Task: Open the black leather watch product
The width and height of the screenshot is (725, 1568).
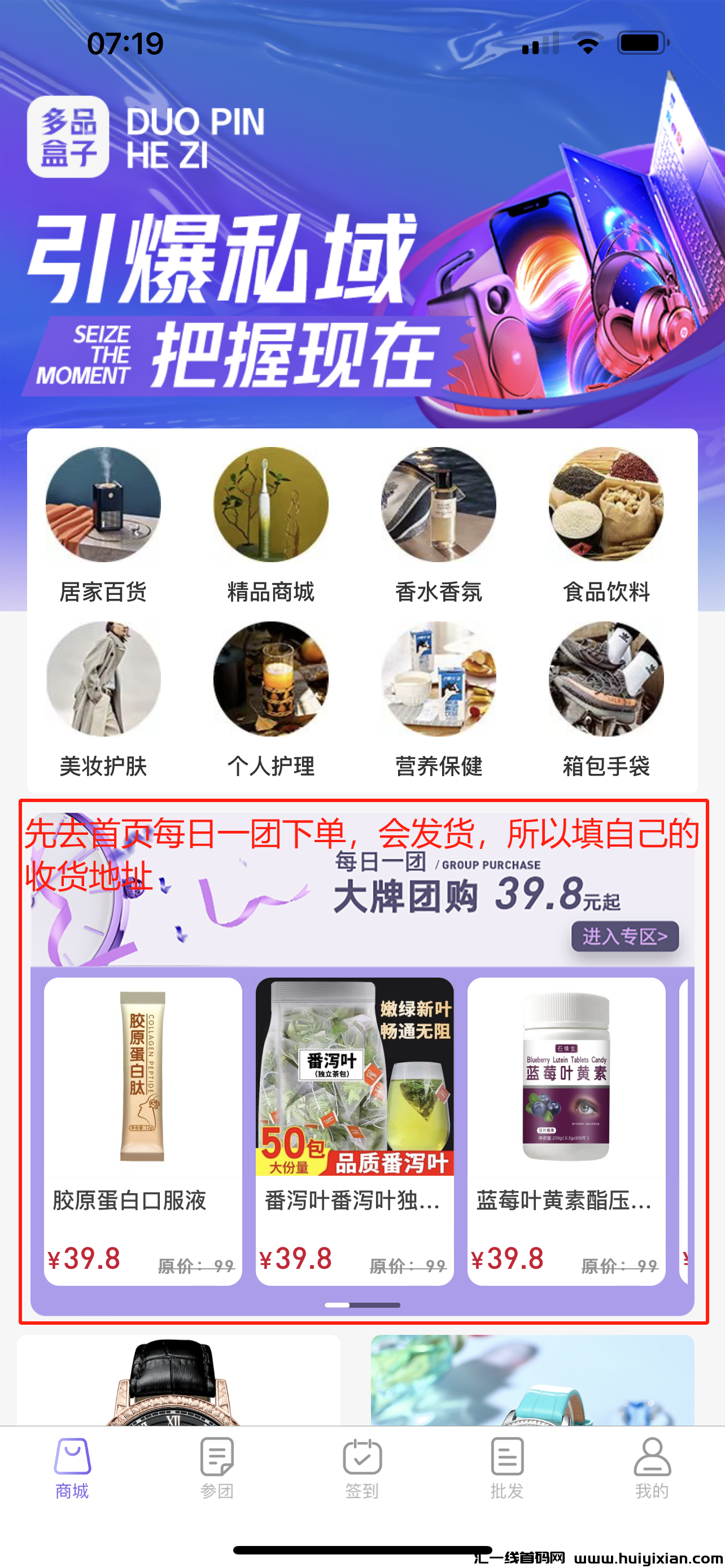Action: (178, 1383)
